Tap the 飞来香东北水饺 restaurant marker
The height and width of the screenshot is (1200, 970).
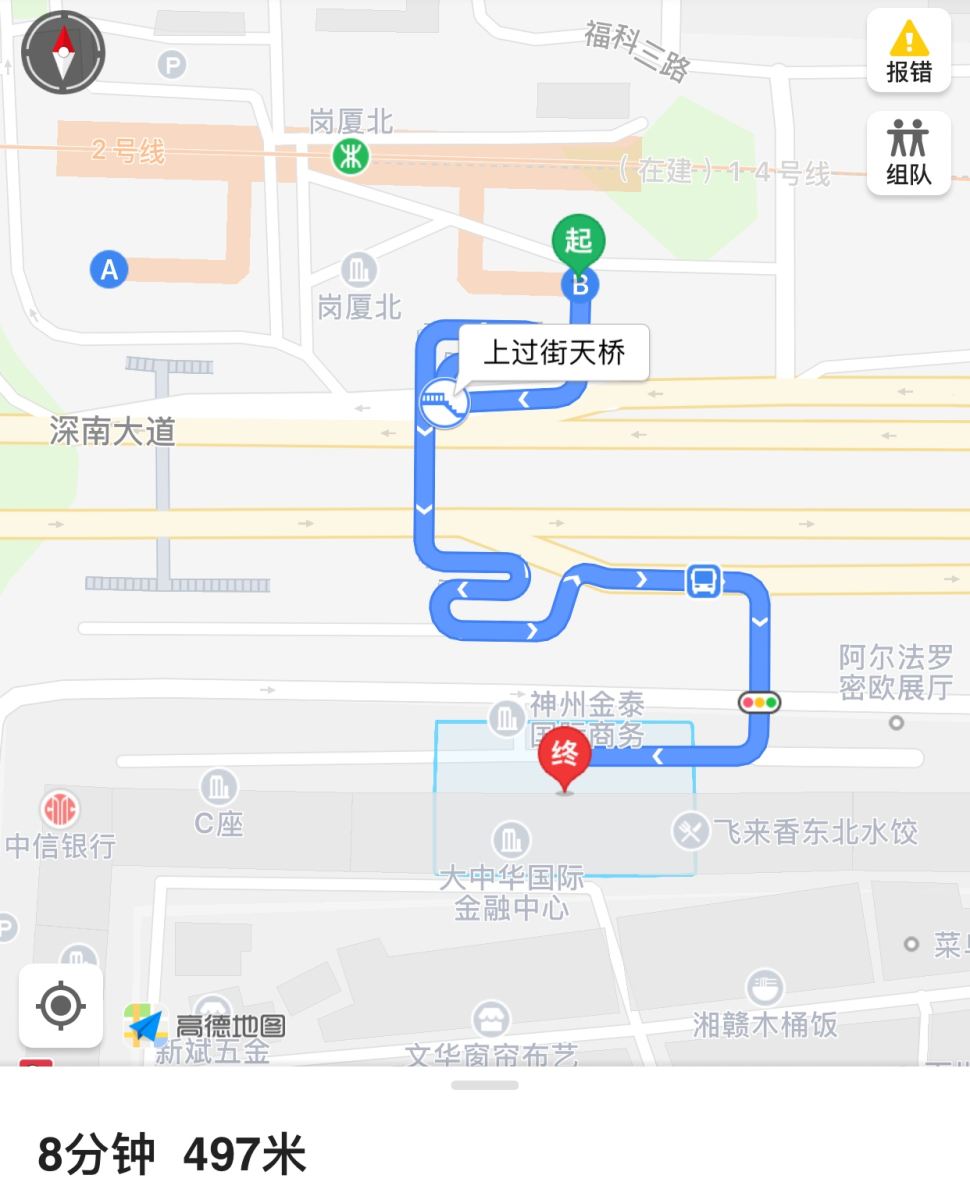click(x=690, y=830)
